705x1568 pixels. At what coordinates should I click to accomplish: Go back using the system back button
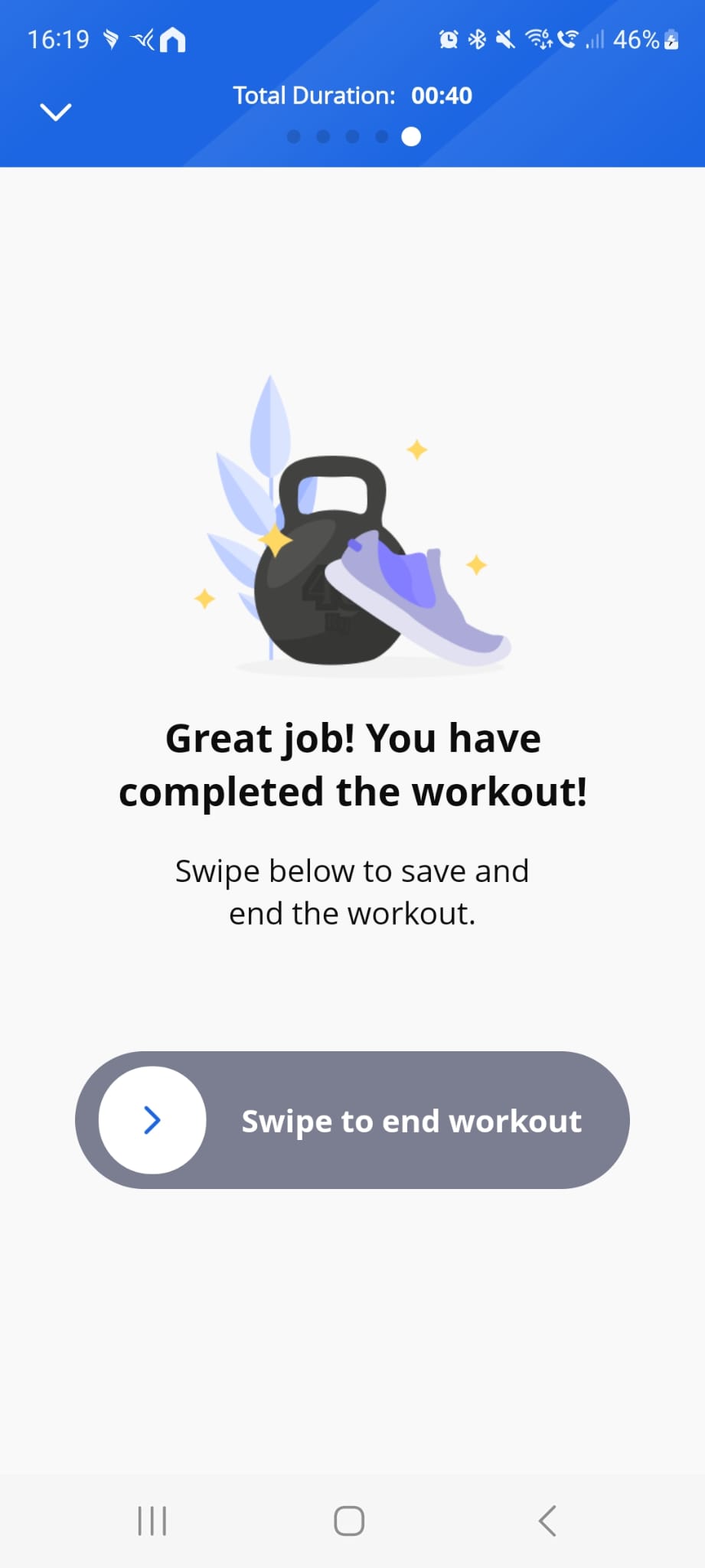click(x=547, y=1521)
